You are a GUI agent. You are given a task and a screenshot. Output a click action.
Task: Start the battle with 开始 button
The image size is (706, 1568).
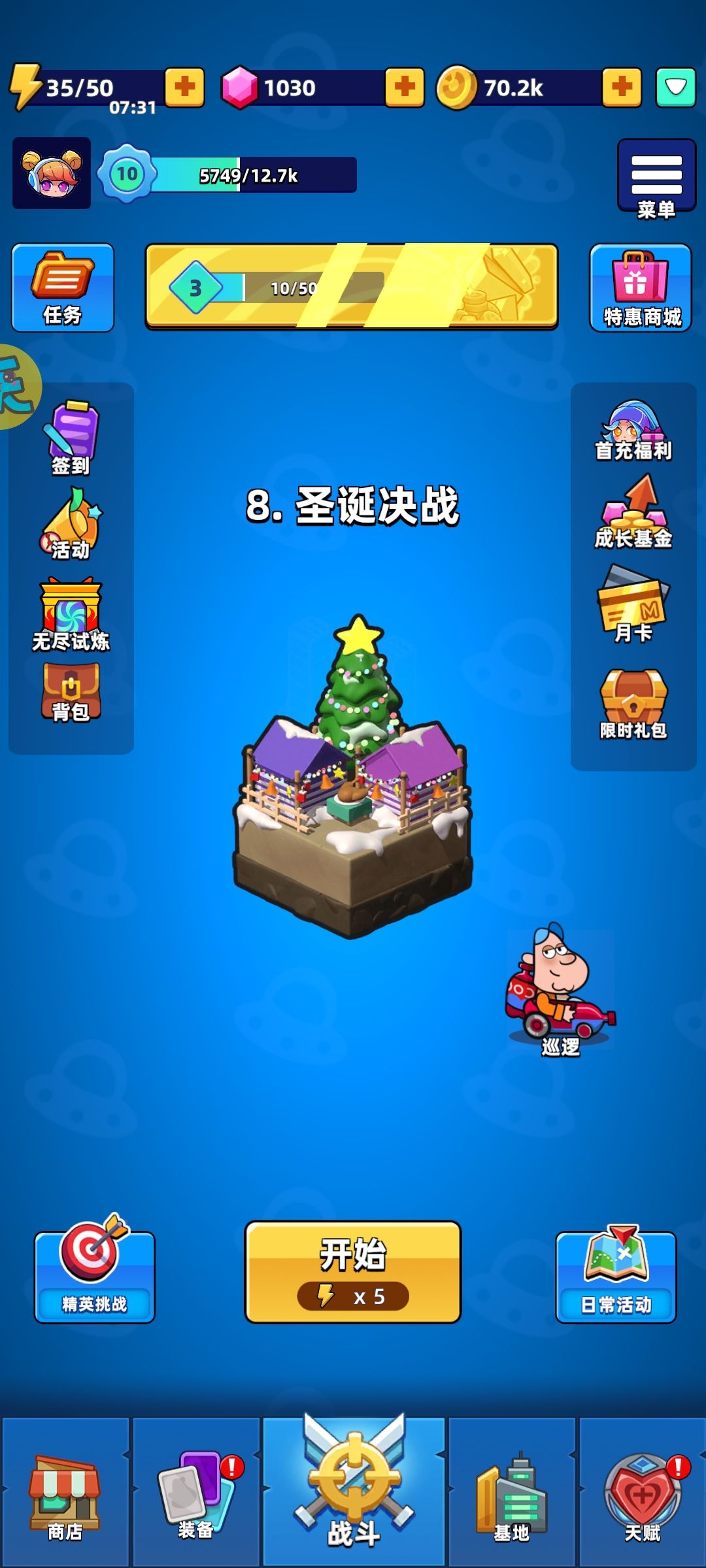coord(353,1272)
